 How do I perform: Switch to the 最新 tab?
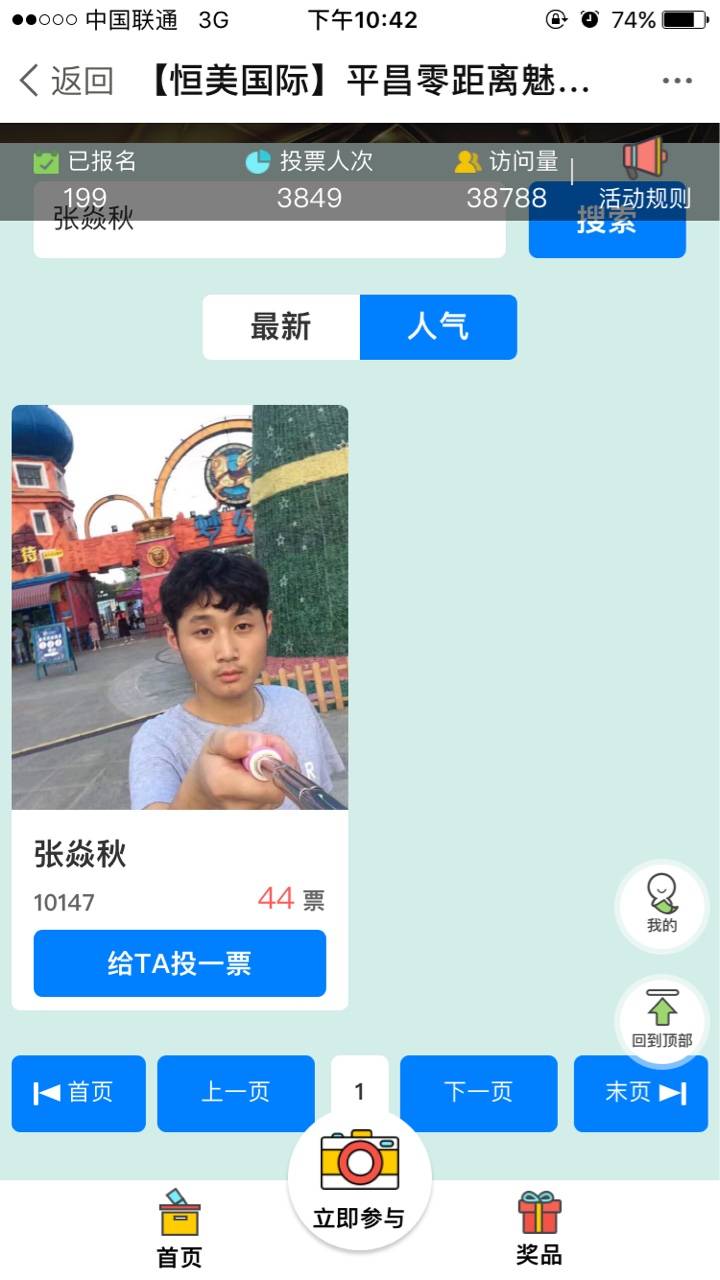pos(281,327)
